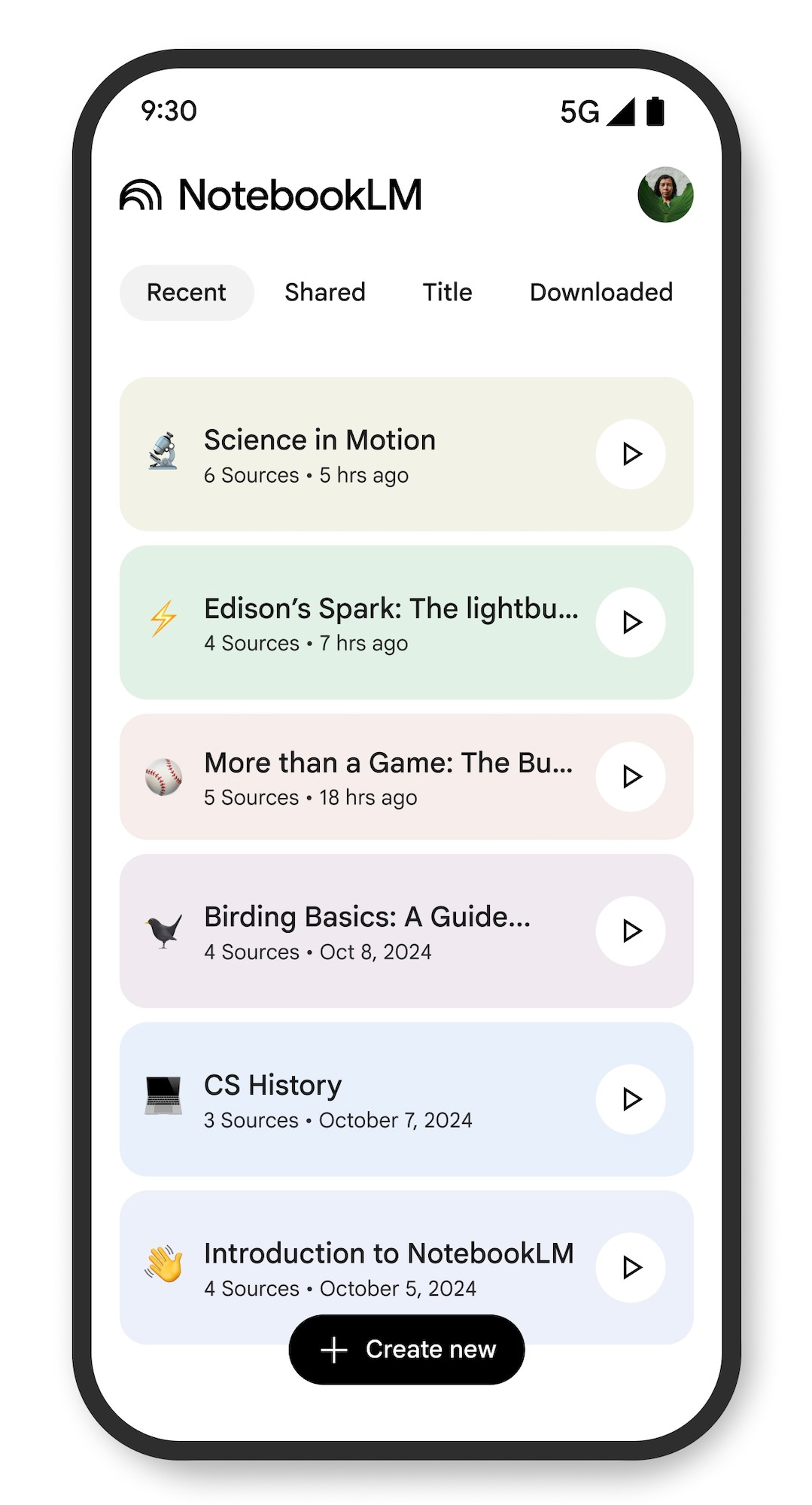
Task: Show Downloaded notebooks
Action: [x=601, y=292]
